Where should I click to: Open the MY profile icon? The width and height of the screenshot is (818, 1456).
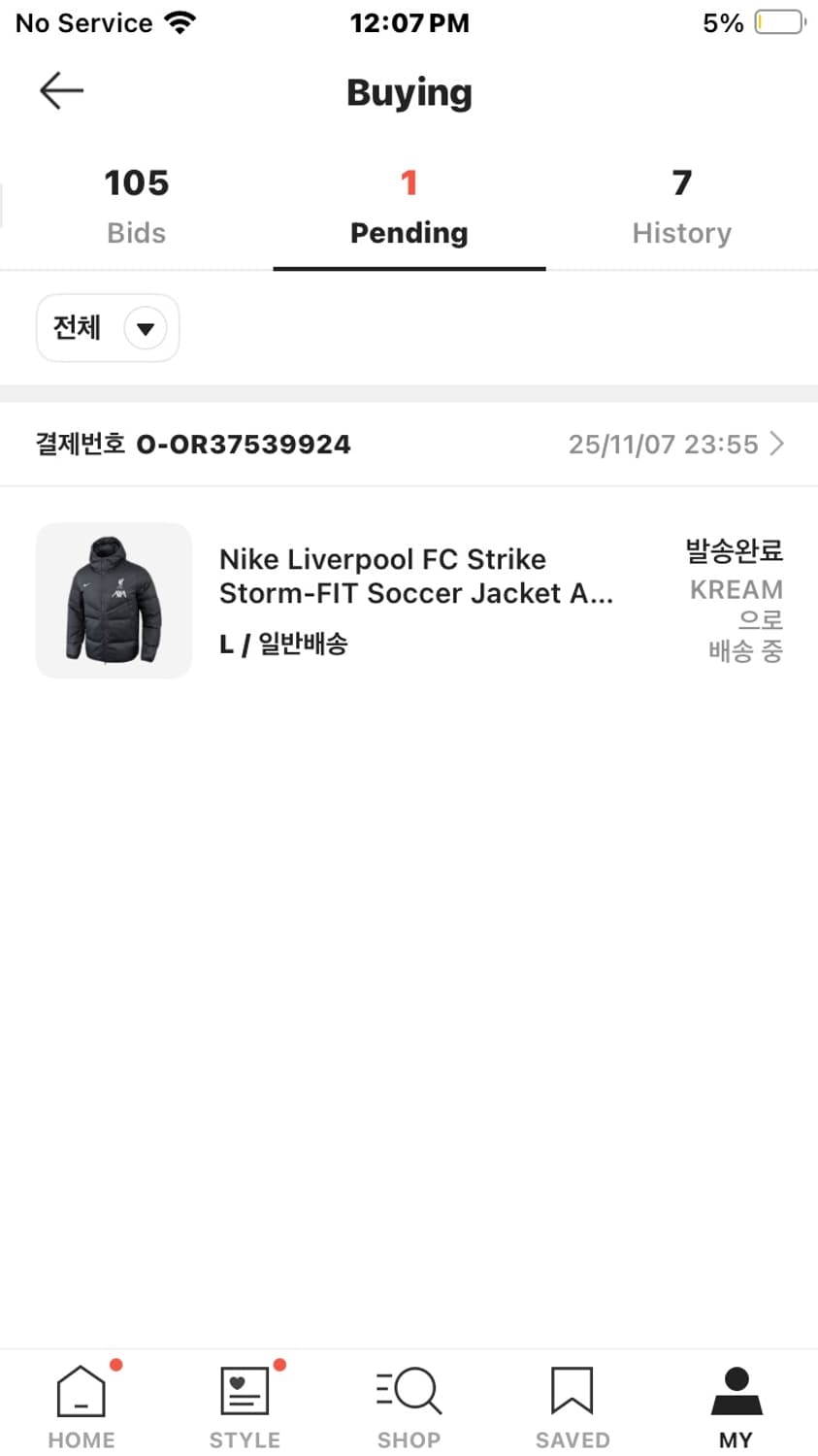[736, 1390]
